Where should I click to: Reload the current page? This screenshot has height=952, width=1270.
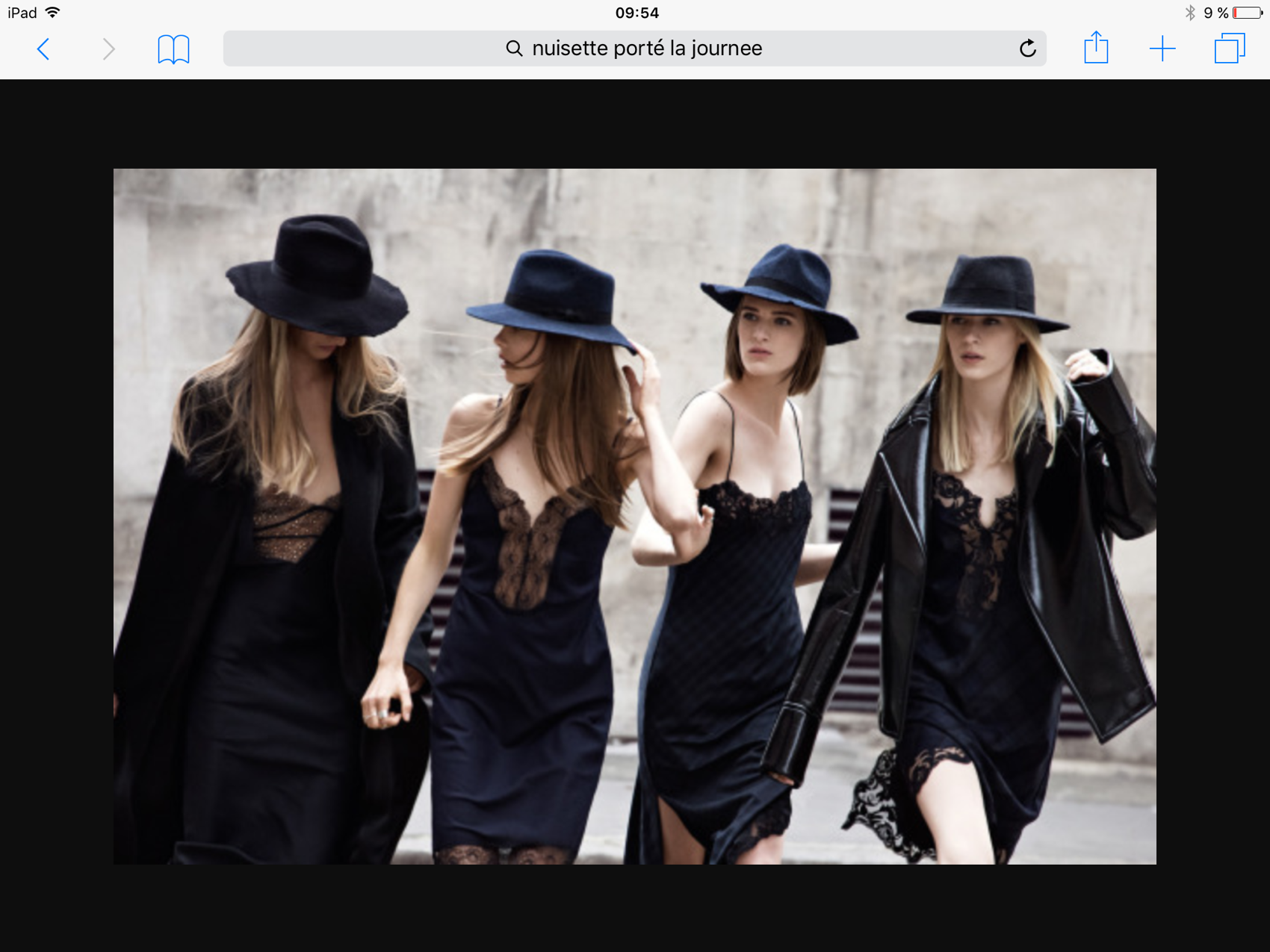[1028, 49]
